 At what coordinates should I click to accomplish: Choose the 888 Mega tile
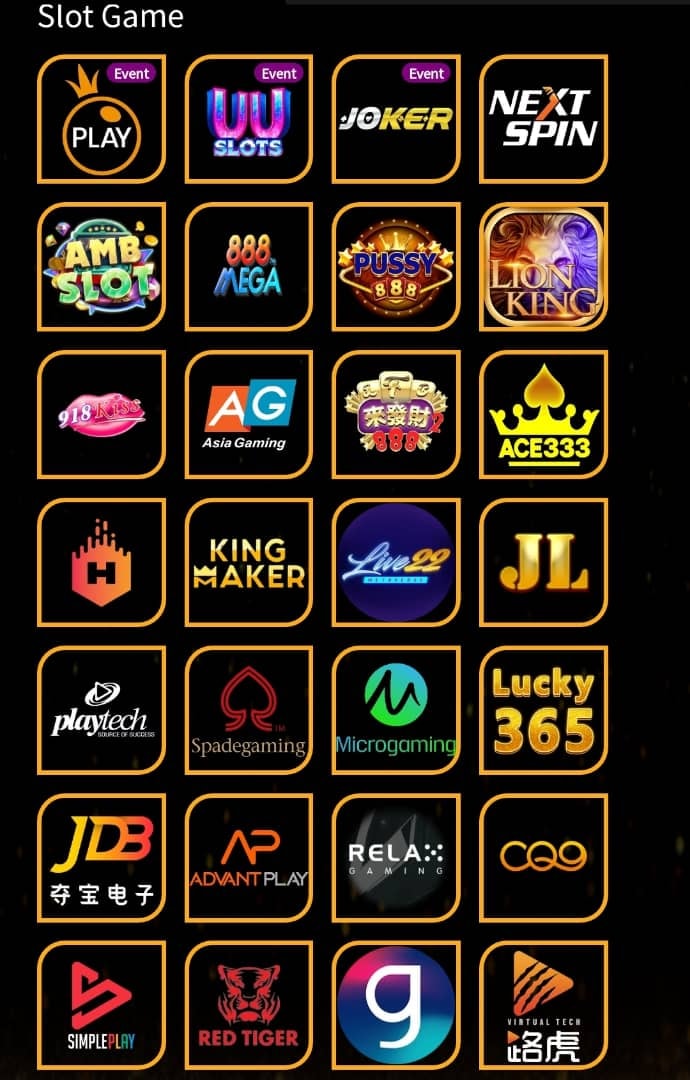(x=249, y=267)
